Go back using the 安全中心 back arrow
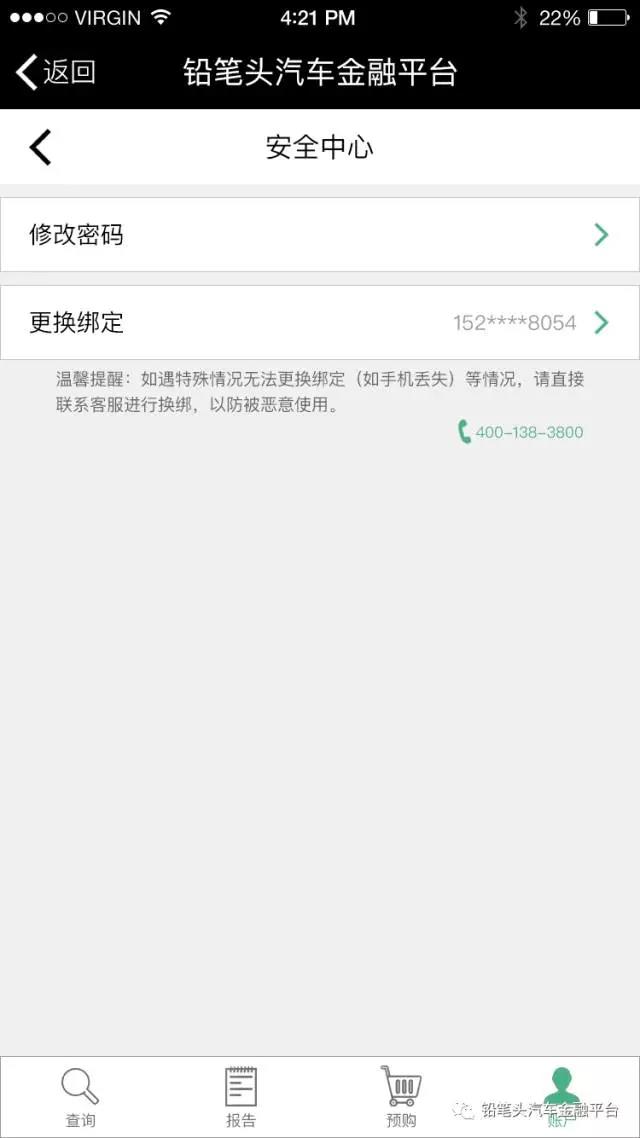This screenshot has height=1138, width=640. point(40,147)
